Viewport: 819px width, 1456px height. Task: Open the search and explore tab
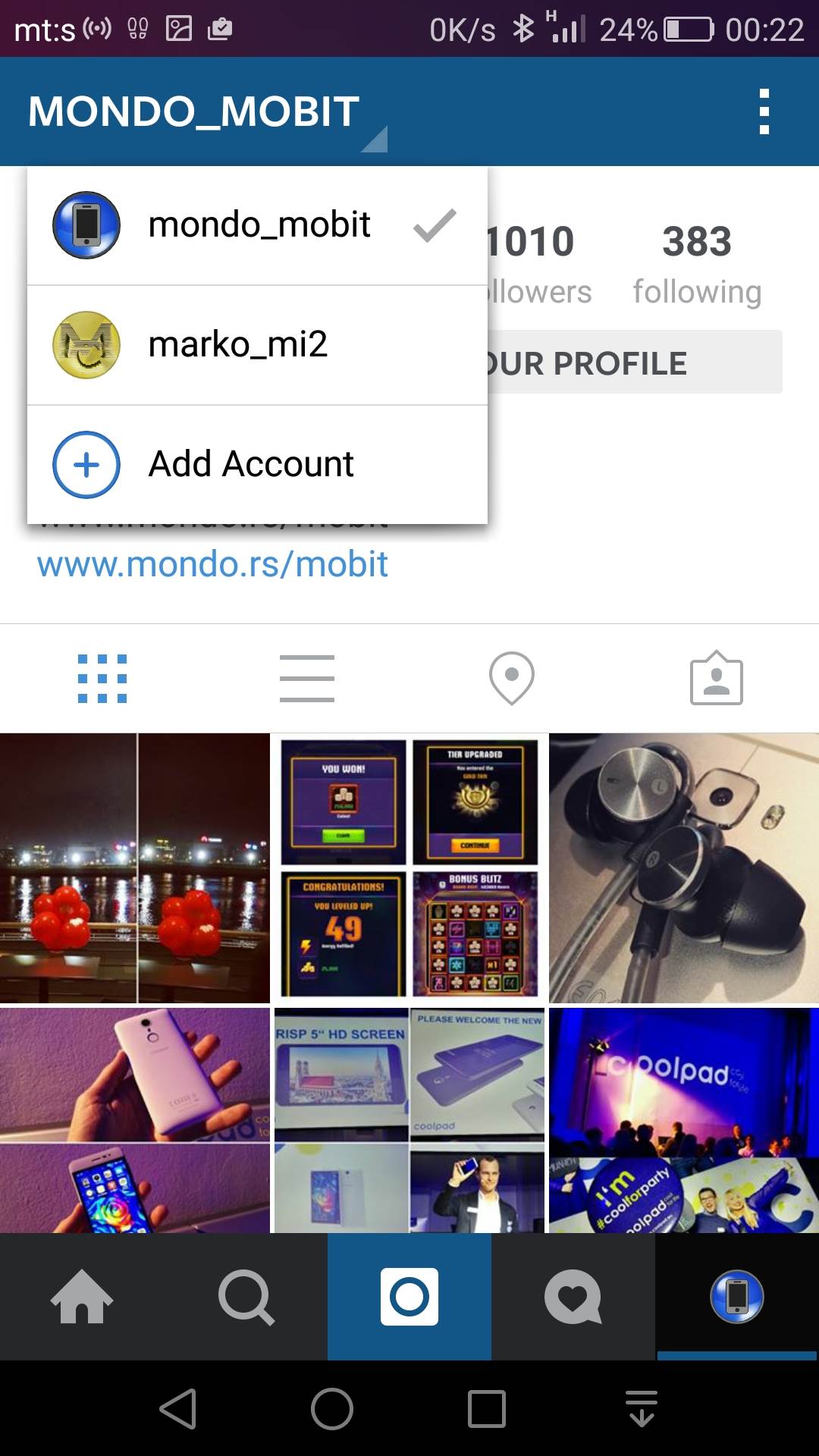coord(246,1297)
